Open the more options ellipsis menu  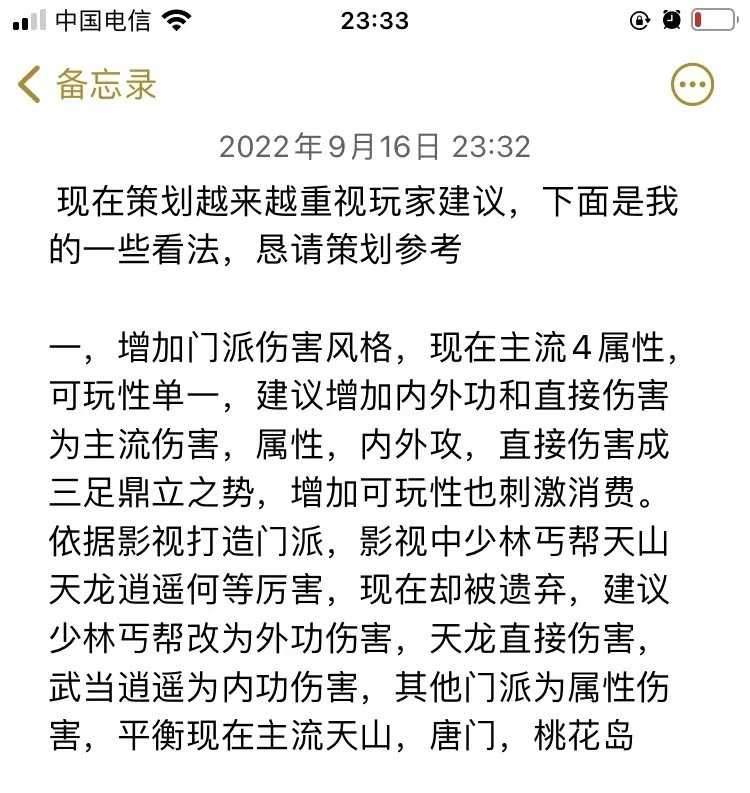coord(692,85)
